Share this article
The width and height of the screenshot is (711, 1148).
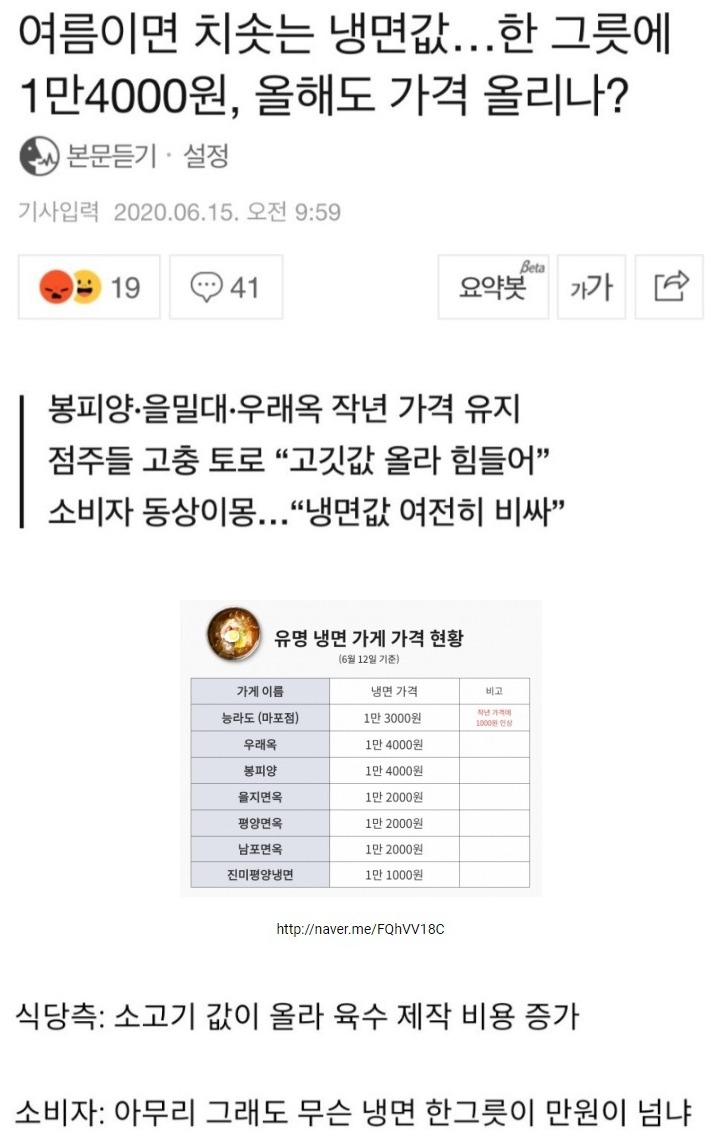point(671,288)
